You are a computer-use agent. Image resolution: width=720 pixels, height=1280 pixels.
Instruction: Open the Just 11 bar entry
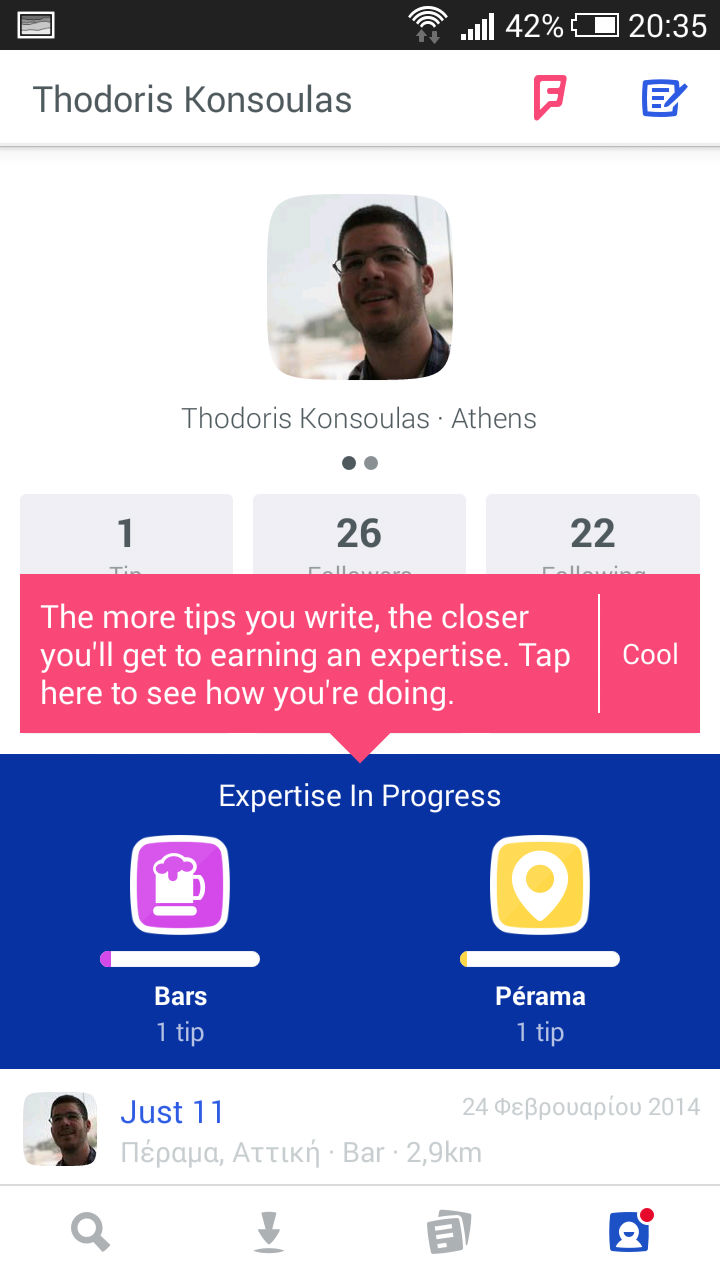tap(360, 1129)
